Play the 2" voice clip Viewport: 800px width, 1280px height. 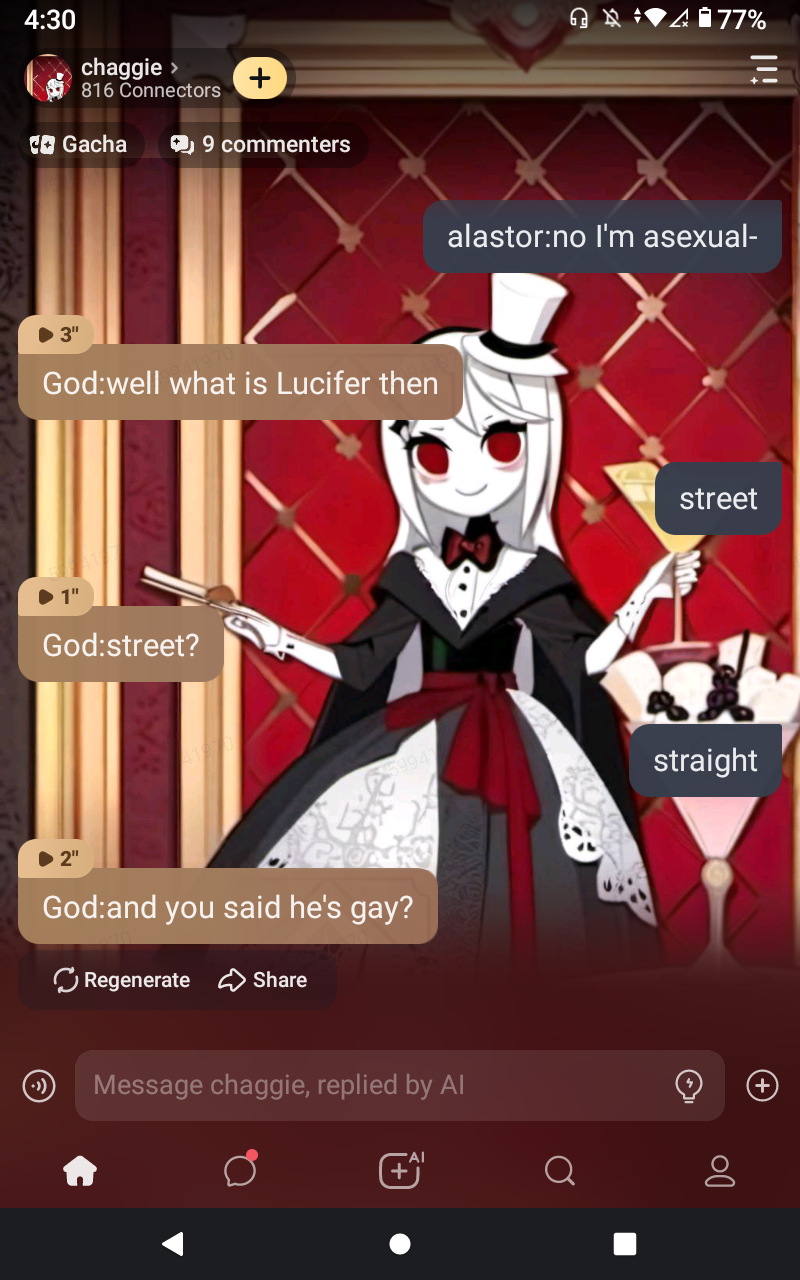(57, 858)
